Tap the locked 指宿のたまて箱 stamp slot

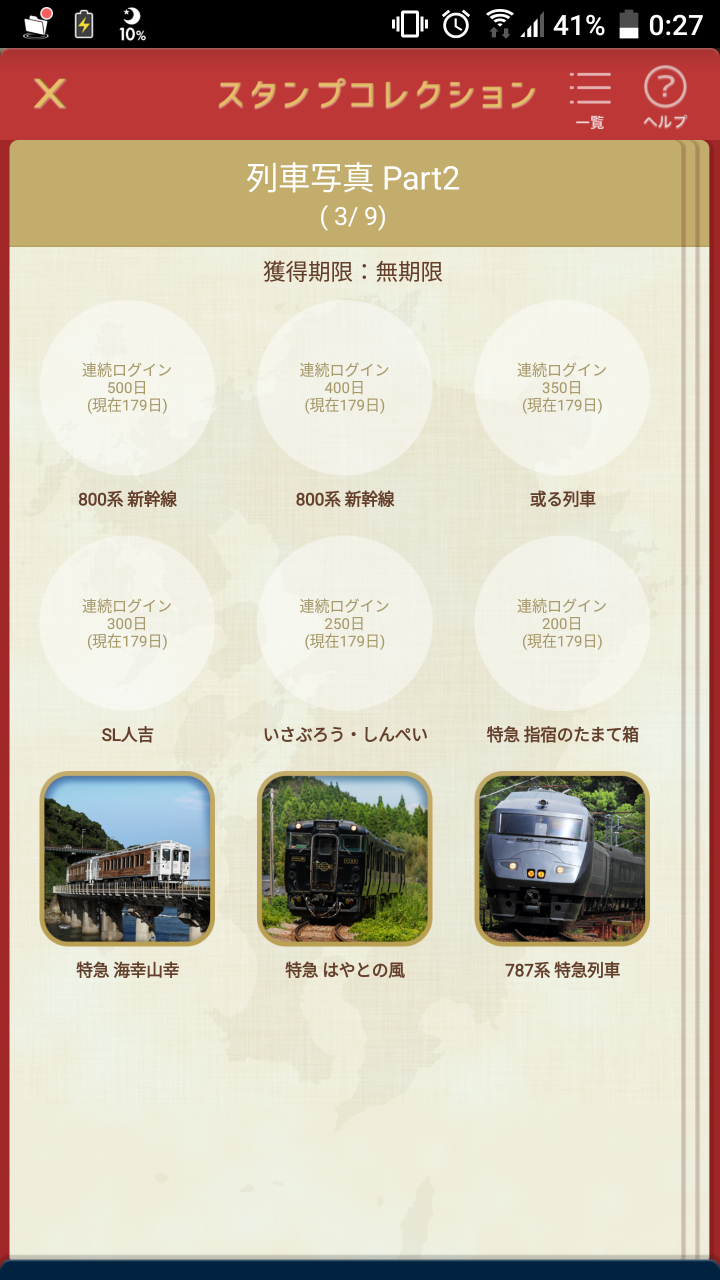point(562,624)
